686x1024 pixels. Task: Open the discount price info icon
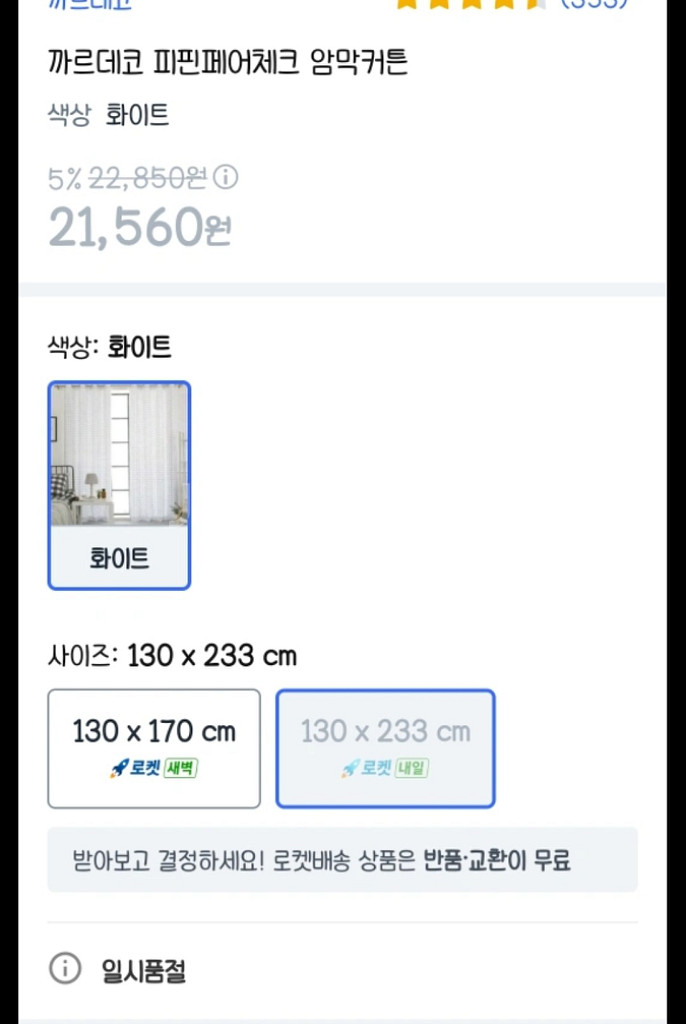pos(227,178)
